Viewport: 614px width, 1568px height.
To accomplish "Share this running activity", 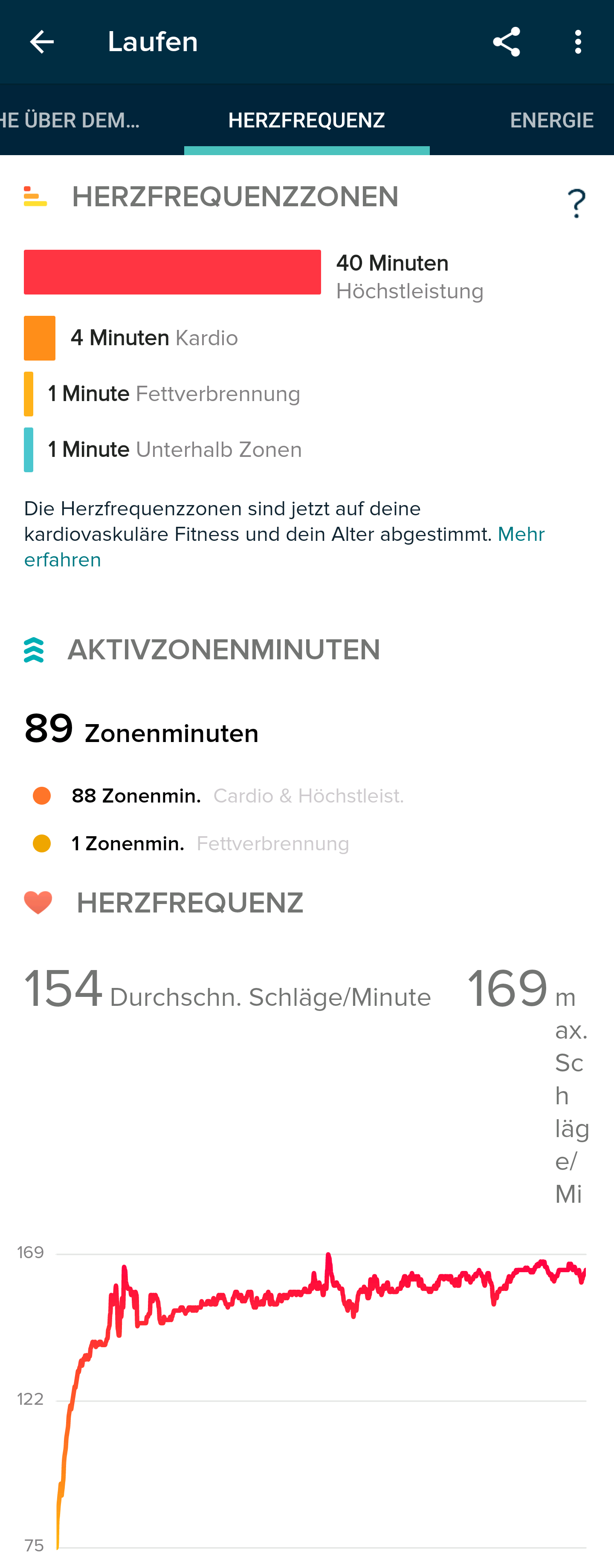I will (506, 42).
